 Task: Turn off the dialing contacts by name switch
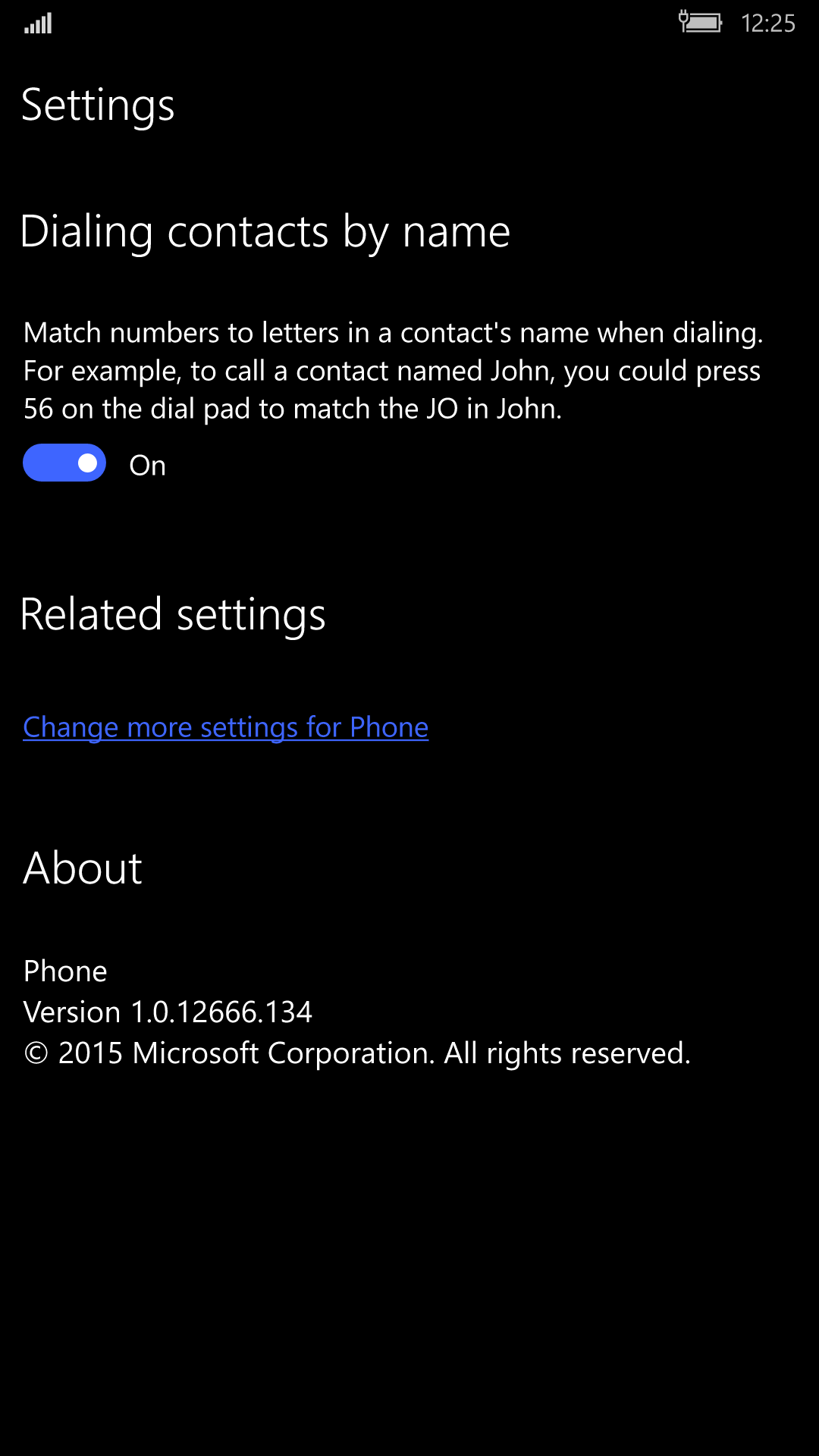pos(64,463)
